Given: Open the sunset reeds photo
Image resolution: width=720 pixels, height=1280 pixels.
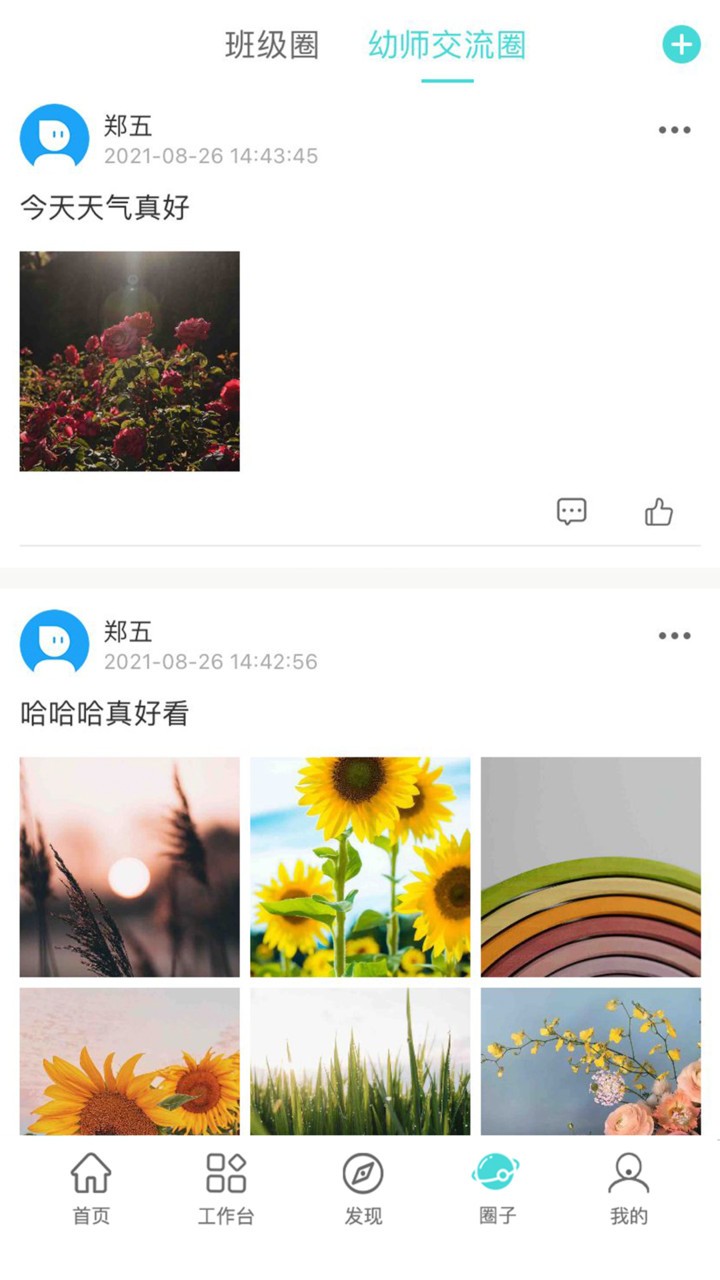Looking at the screenshot, I should 130,867.
